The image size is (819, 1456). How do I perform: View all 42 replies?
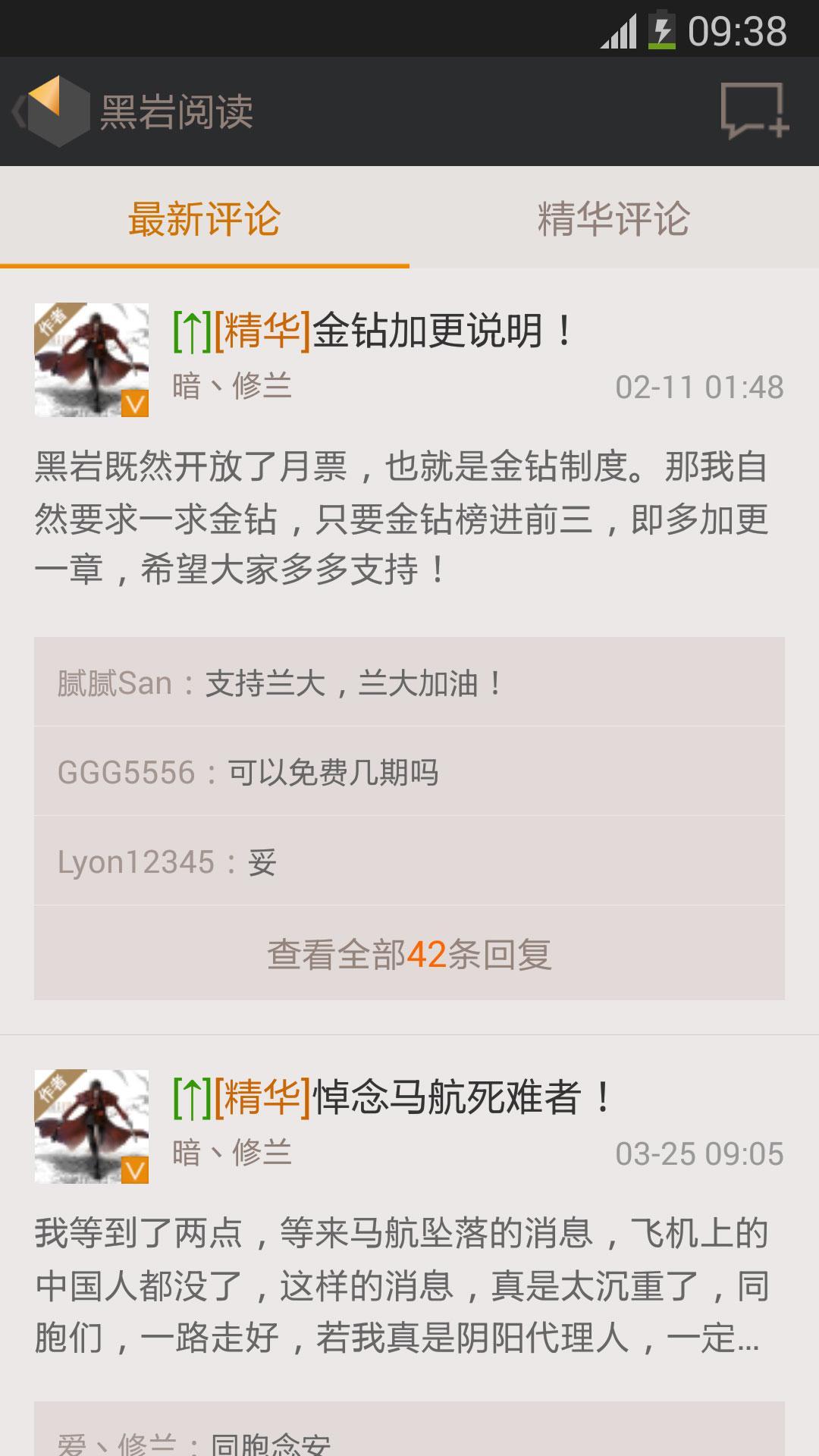pos(409,953)
